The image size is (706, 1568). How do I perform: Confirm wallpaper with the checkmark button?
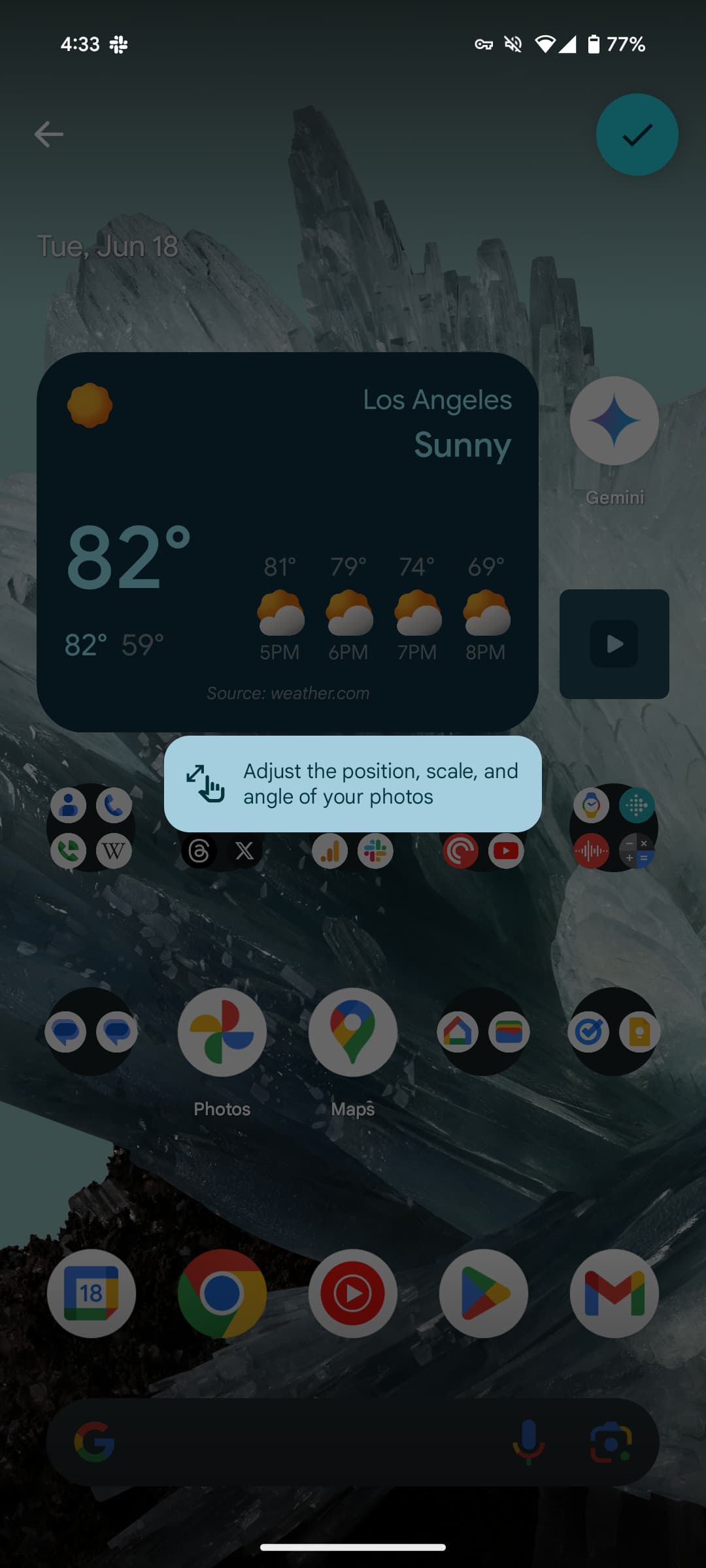coord(637,135)
